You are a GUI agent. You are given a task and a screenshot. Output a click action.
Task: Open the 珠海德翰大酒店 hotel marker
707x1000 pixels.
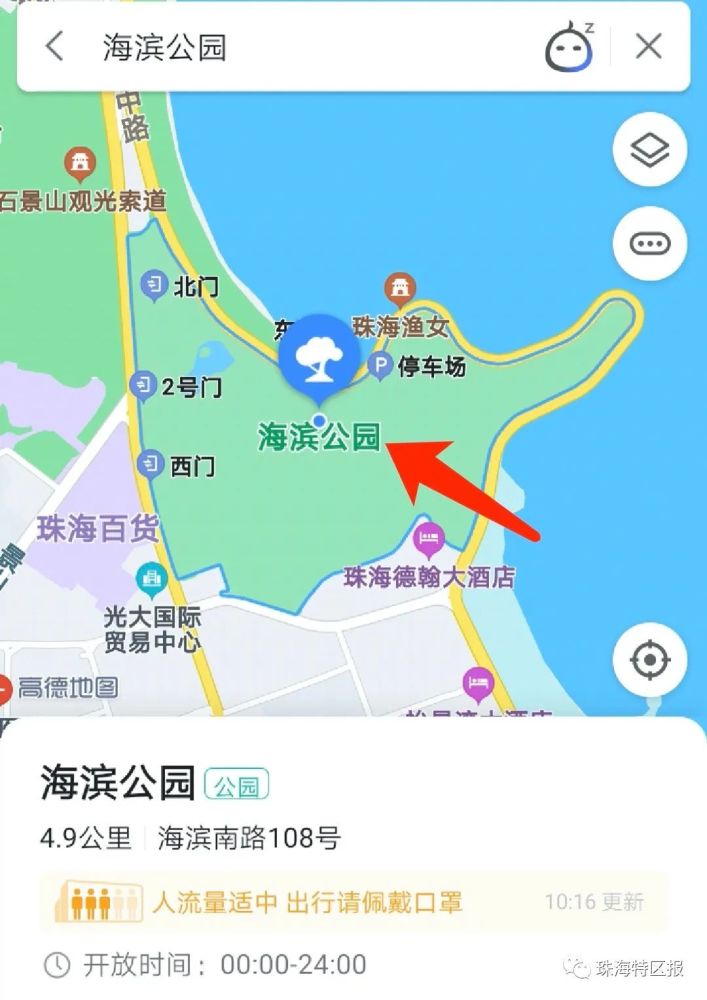click(x=429, y=541)
